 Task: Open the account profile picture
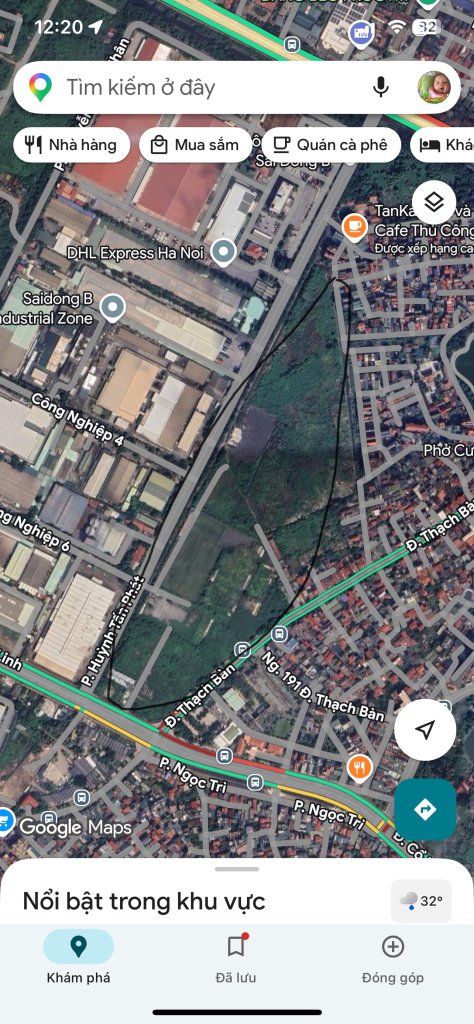coord(434,88)
